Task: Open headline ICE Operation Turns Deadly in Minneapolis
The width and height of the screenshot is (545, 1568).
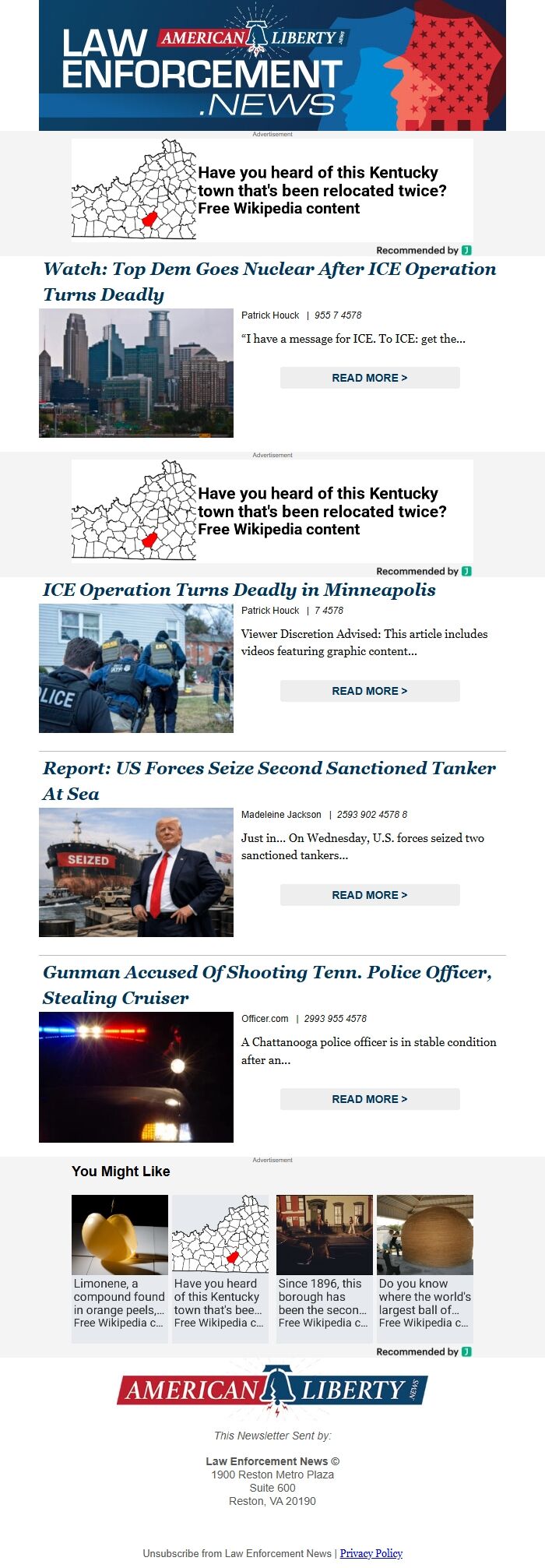Action: click(x=239, y=590)
